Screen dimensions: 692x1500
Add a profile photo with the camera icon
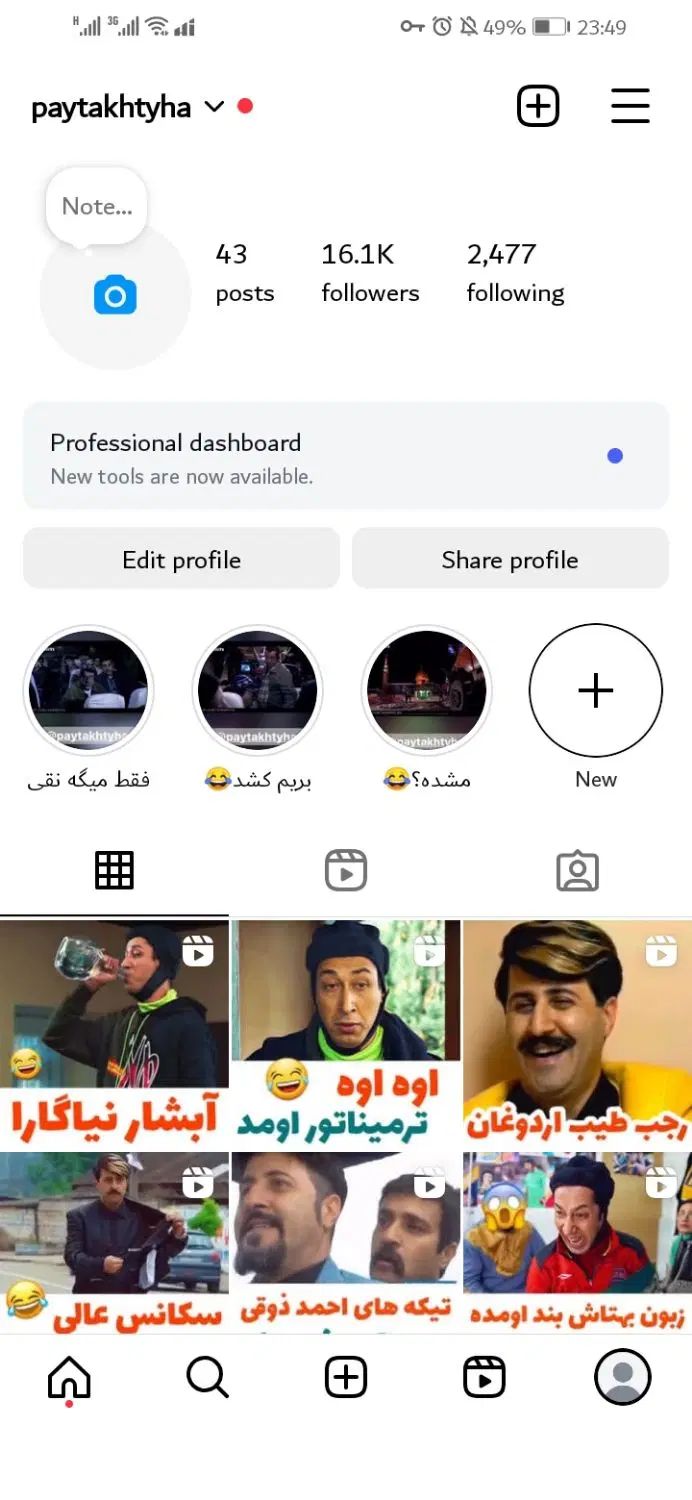pyautogui.click(x=115, y=296)
